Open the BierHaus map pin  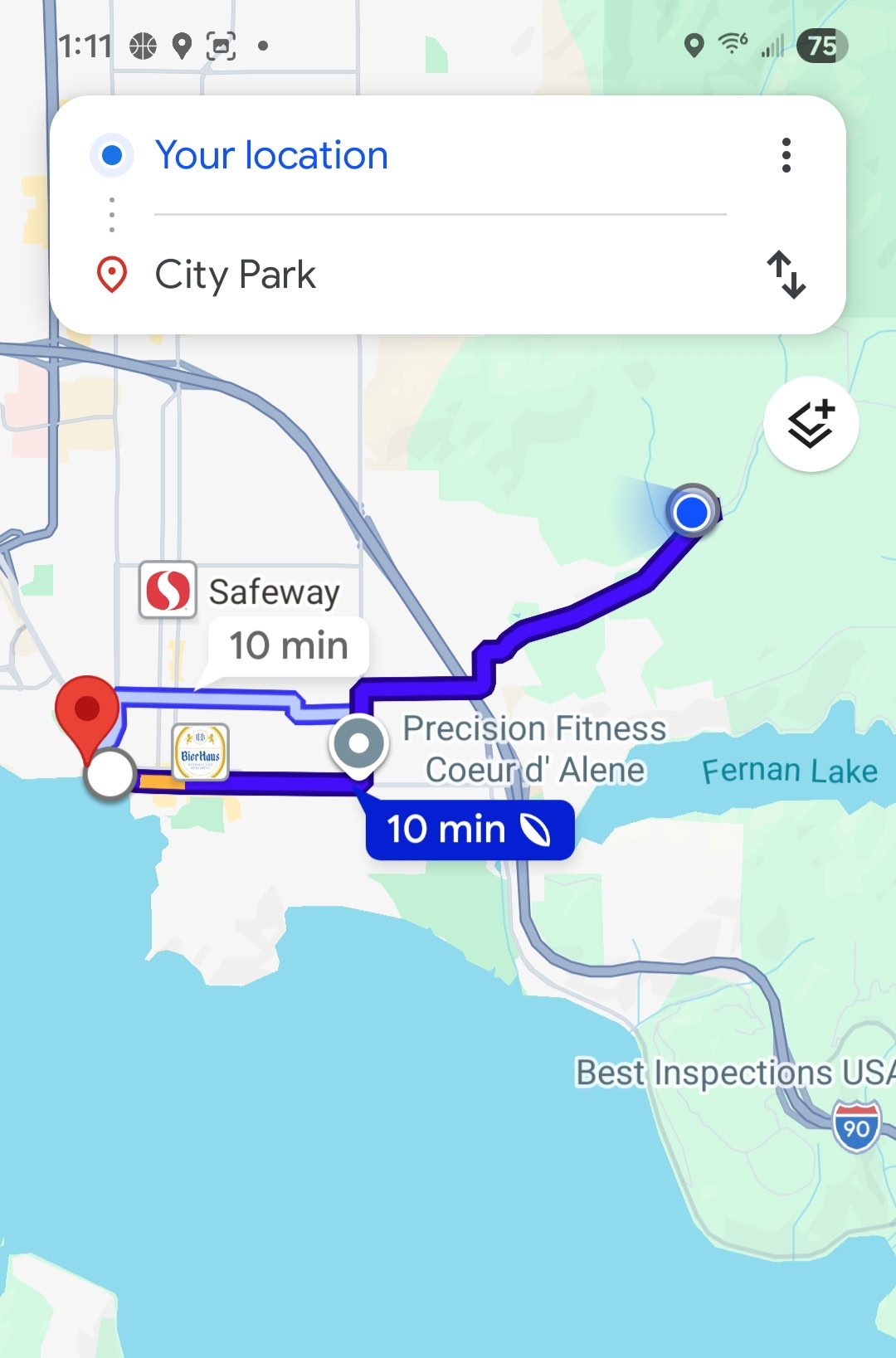(200, 752)
